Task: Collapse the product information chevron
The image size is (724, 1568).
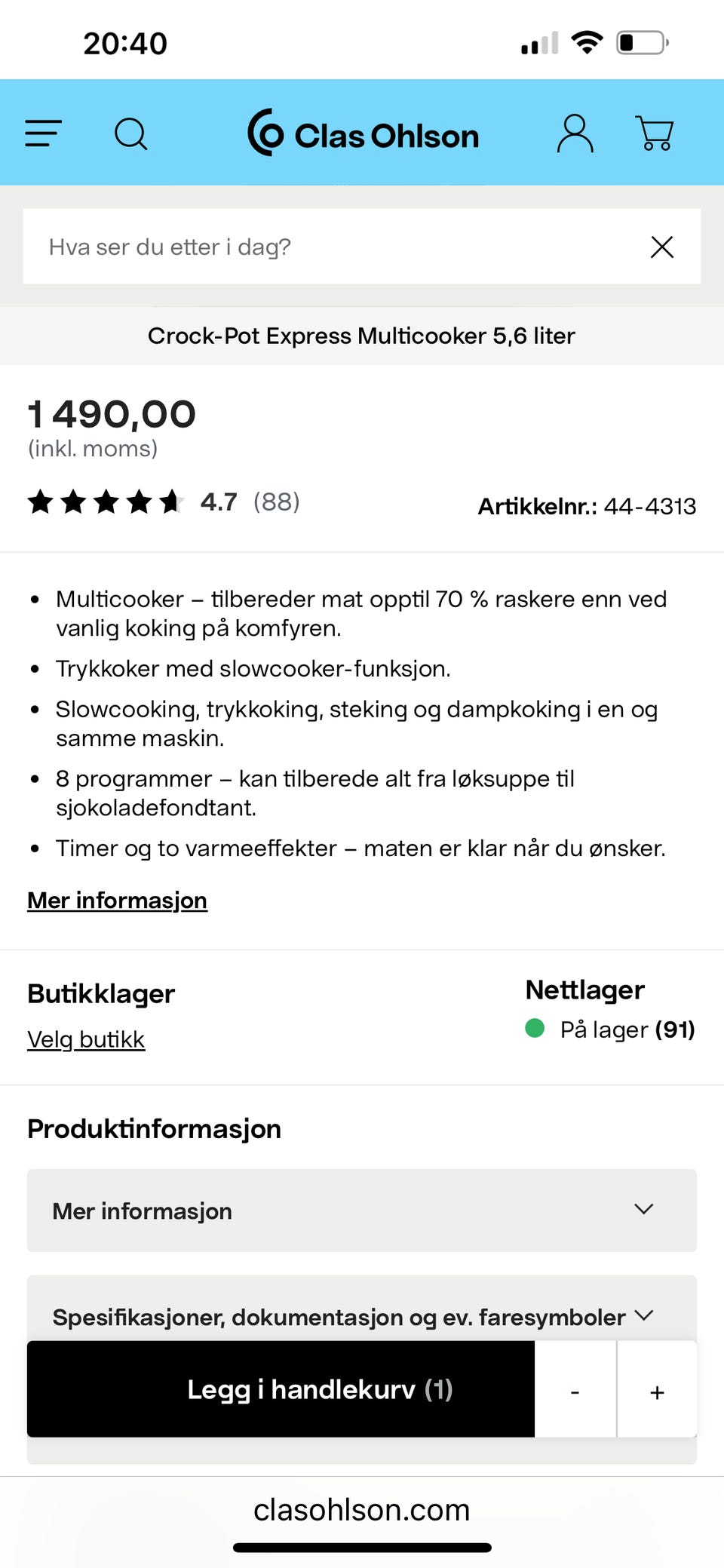Action: [643, 1209]
